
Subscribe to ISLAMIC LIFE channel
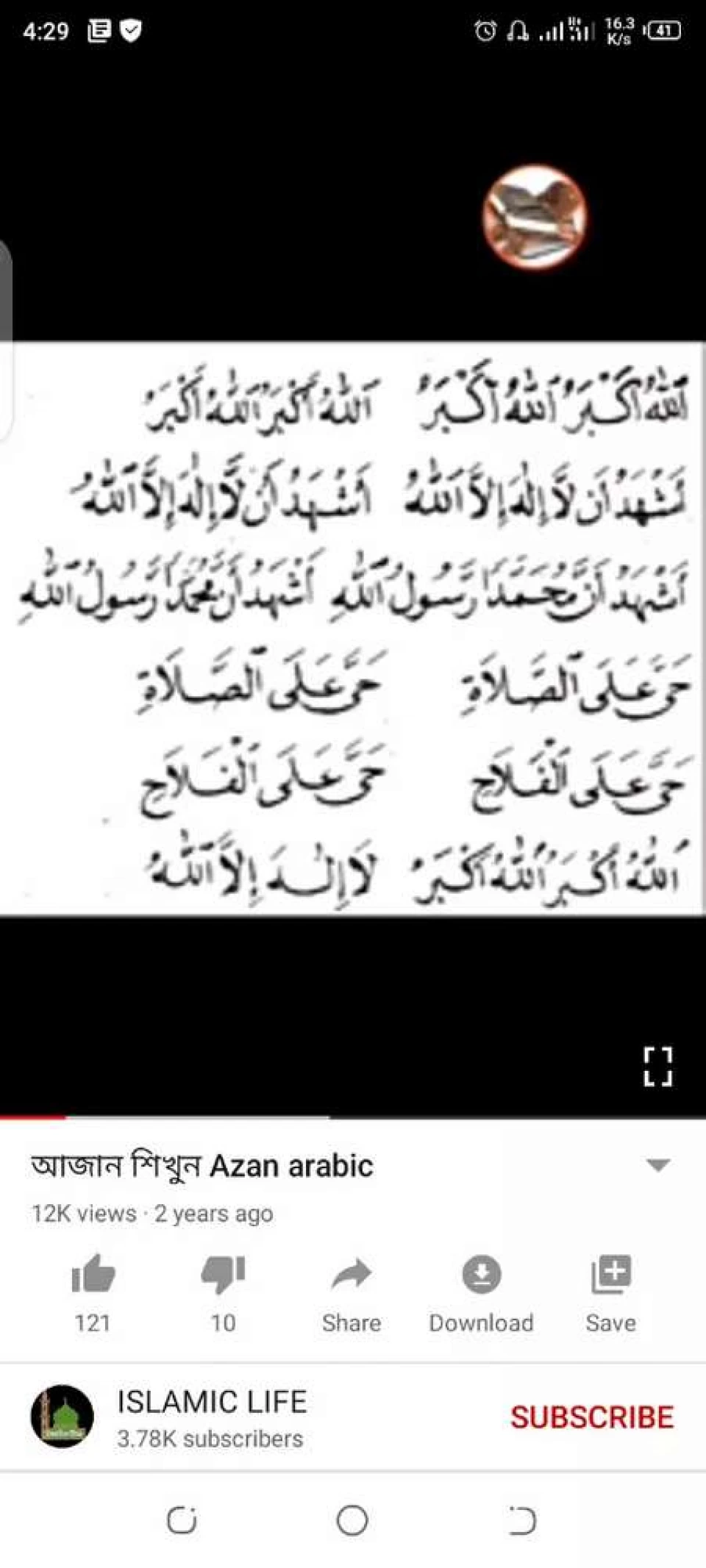592,1417
